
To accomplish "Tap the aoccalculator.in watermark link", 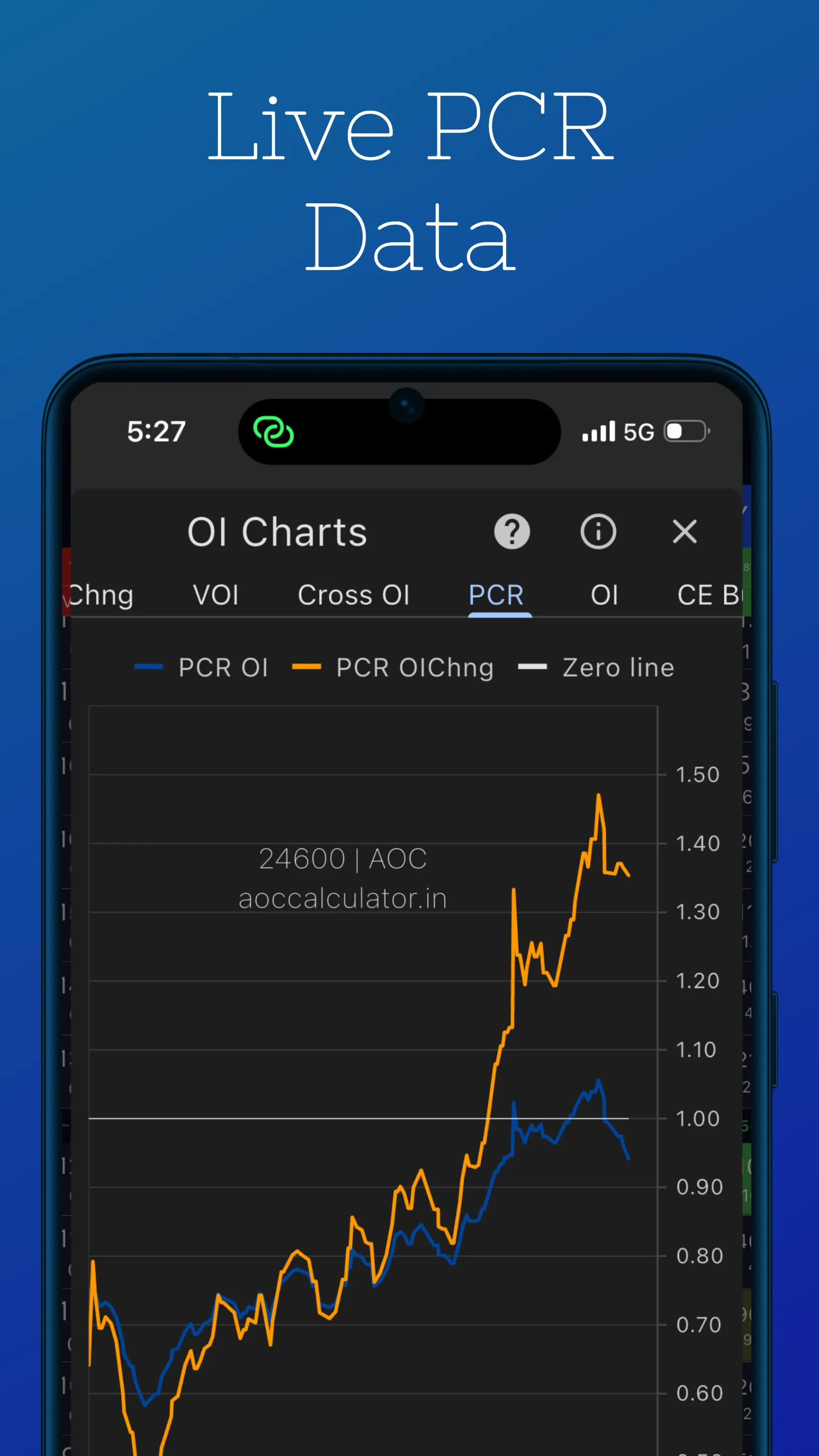I will click(x=343, y=898).
